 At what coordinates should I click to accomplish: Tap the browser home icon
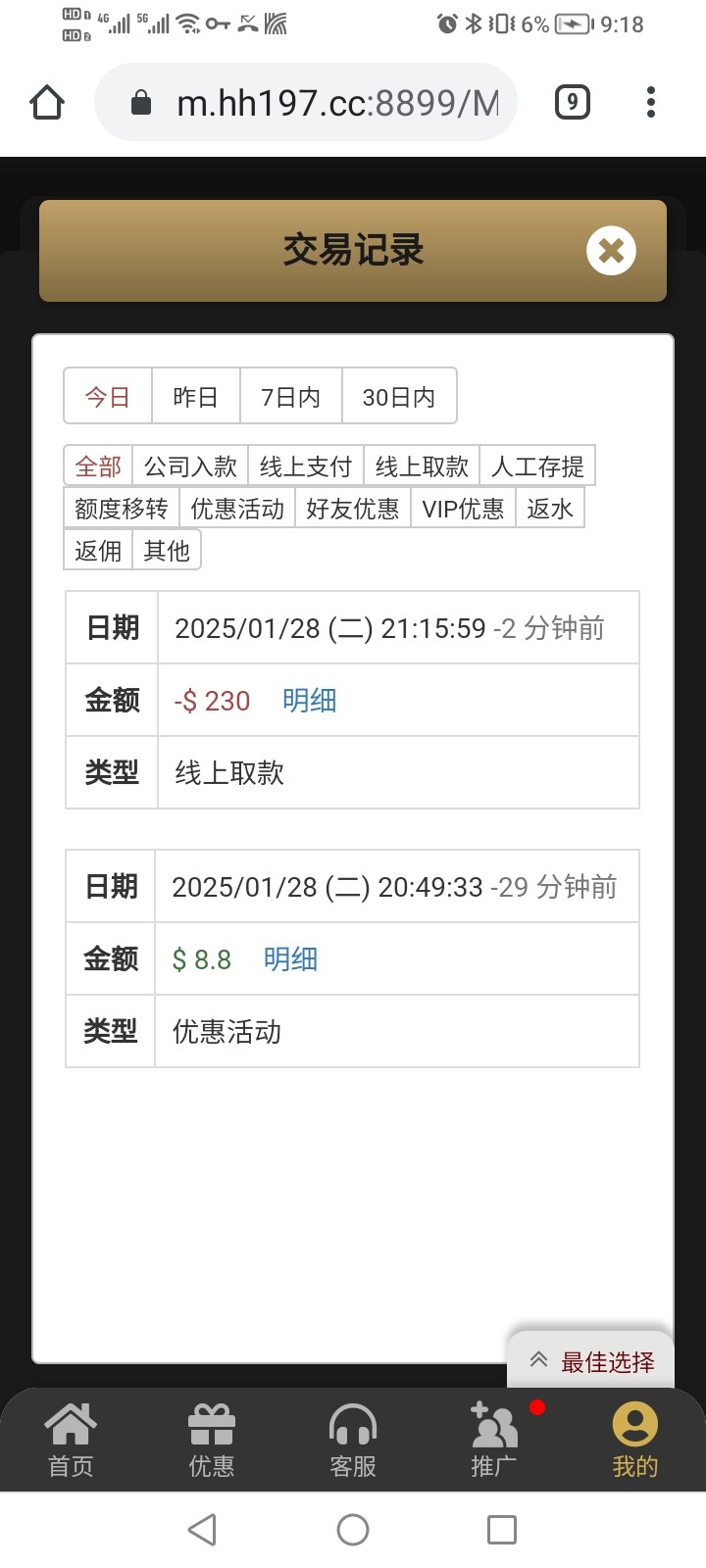pyautogui.click(x=46, y=101)
